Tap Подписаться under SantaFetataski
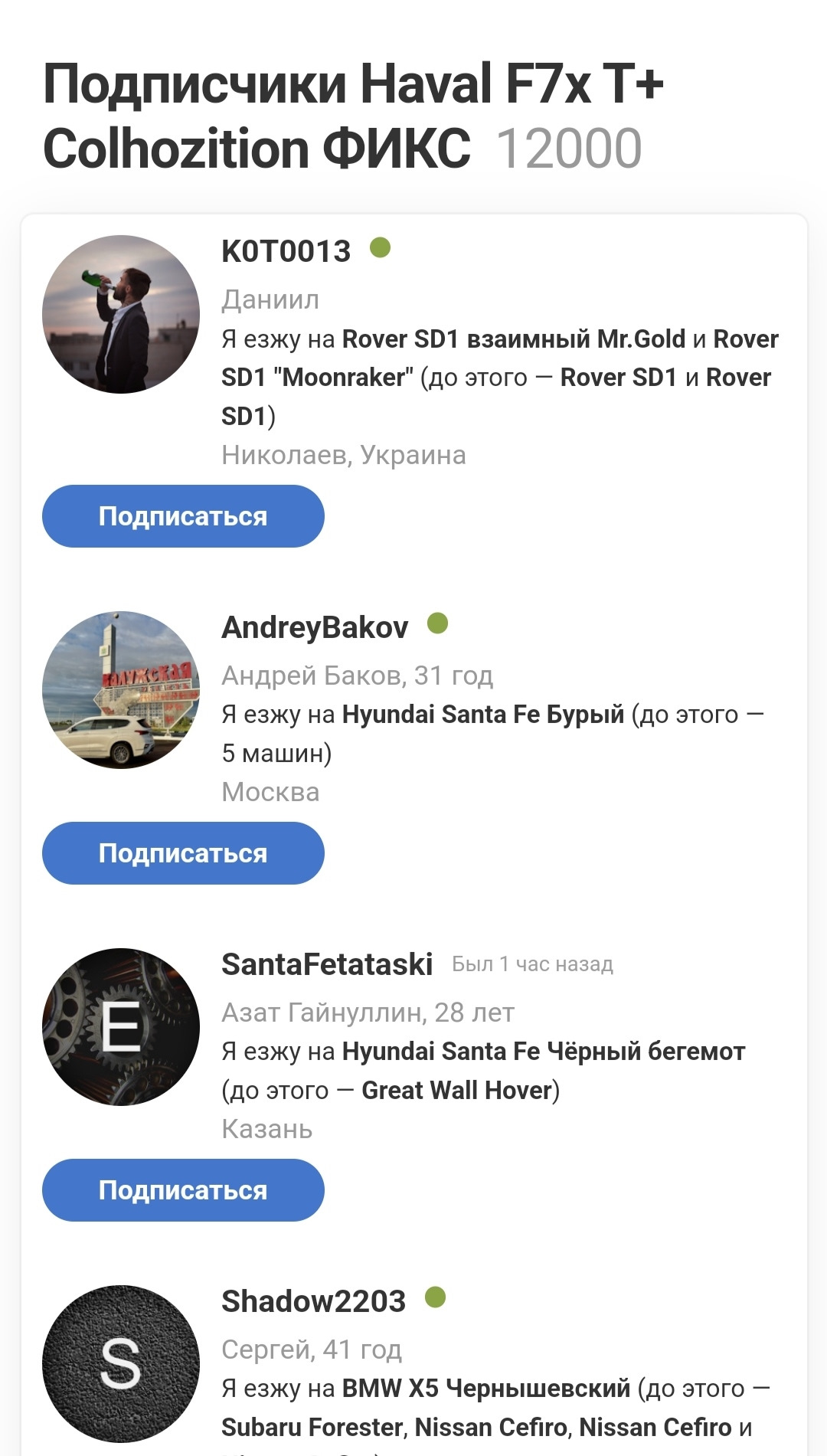Image resolution: width=827 pixels, height=1456 pixels. point(183,1190)
